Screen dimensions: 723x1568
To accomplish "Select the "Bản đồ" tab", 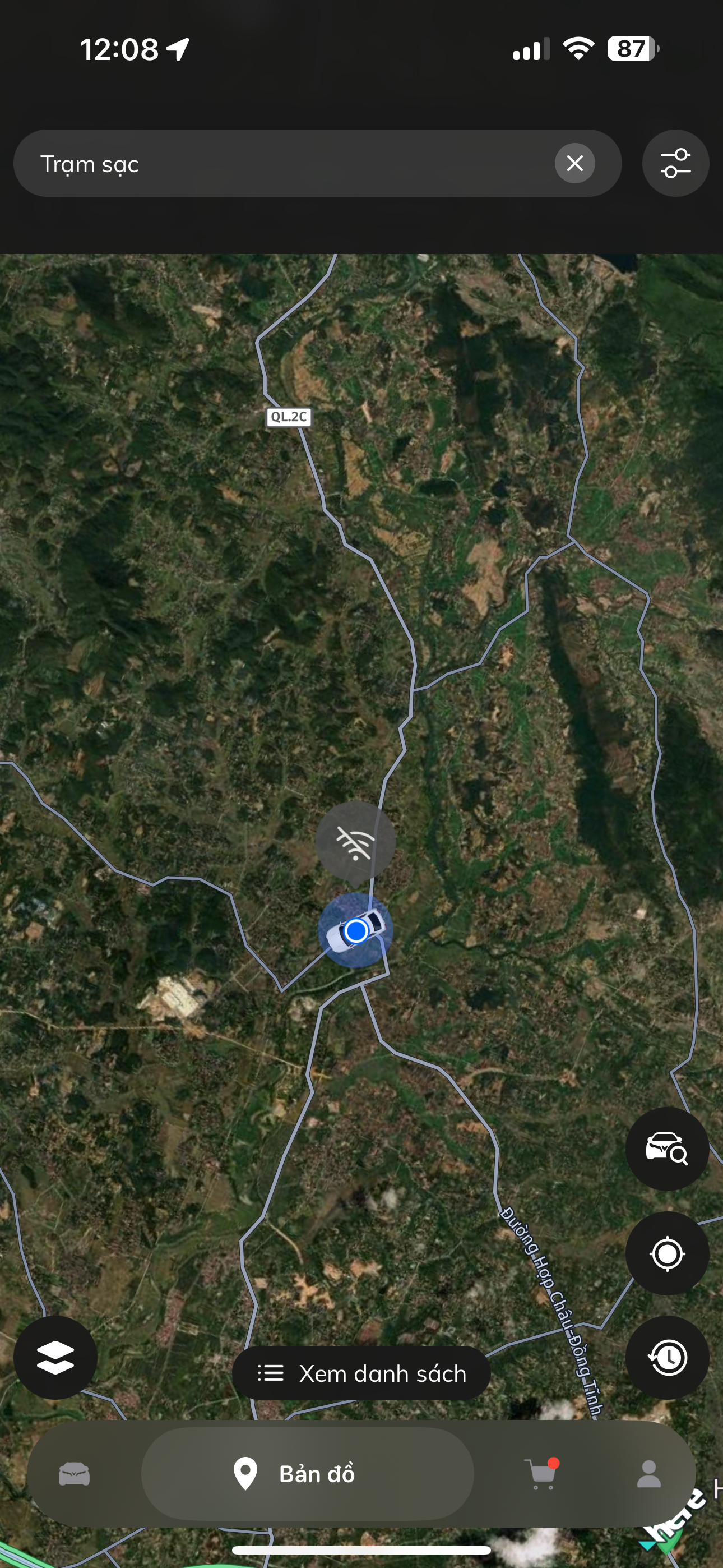I will pyautogui.click(x=307, y=1474).
